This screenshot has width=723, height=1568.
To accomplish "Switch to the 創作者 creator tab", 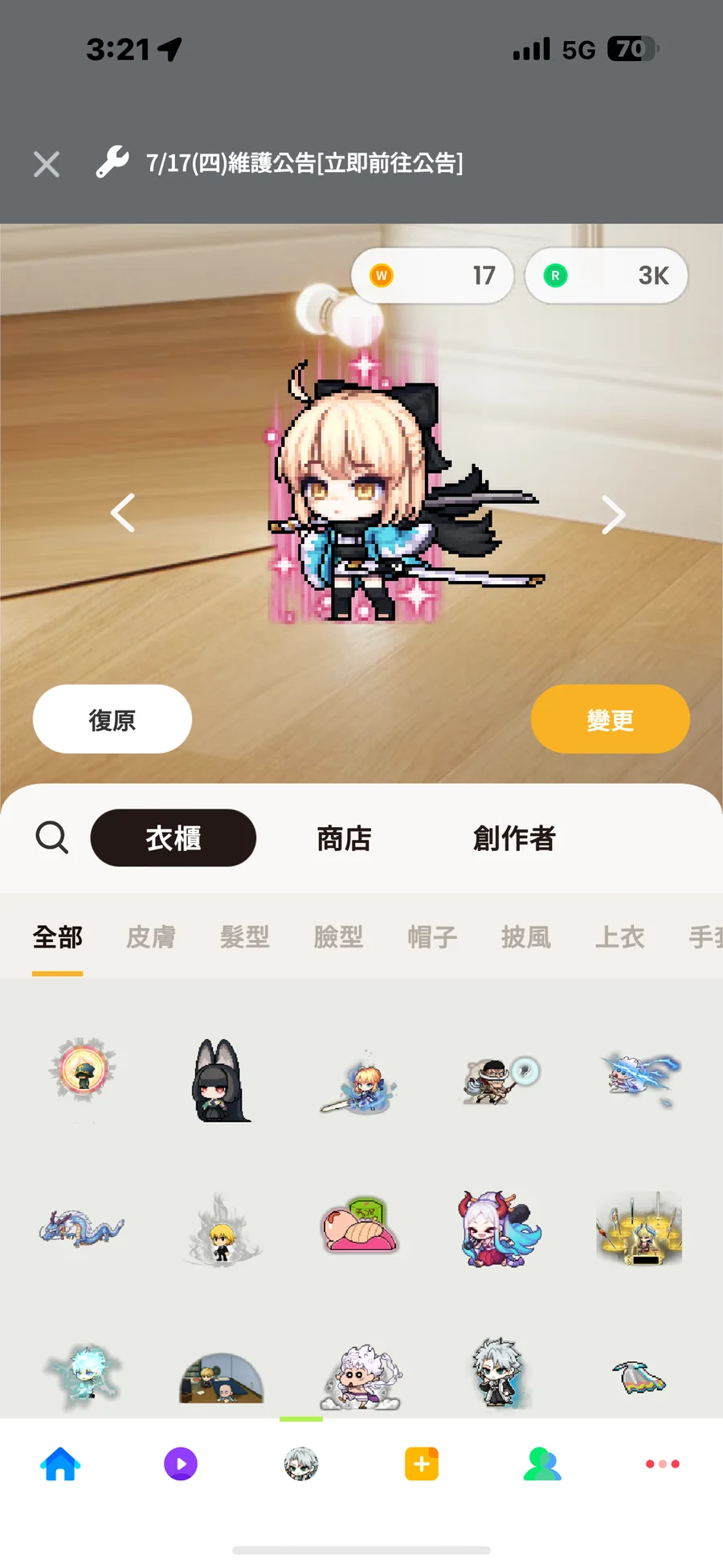I will click(x=514, y=838).
